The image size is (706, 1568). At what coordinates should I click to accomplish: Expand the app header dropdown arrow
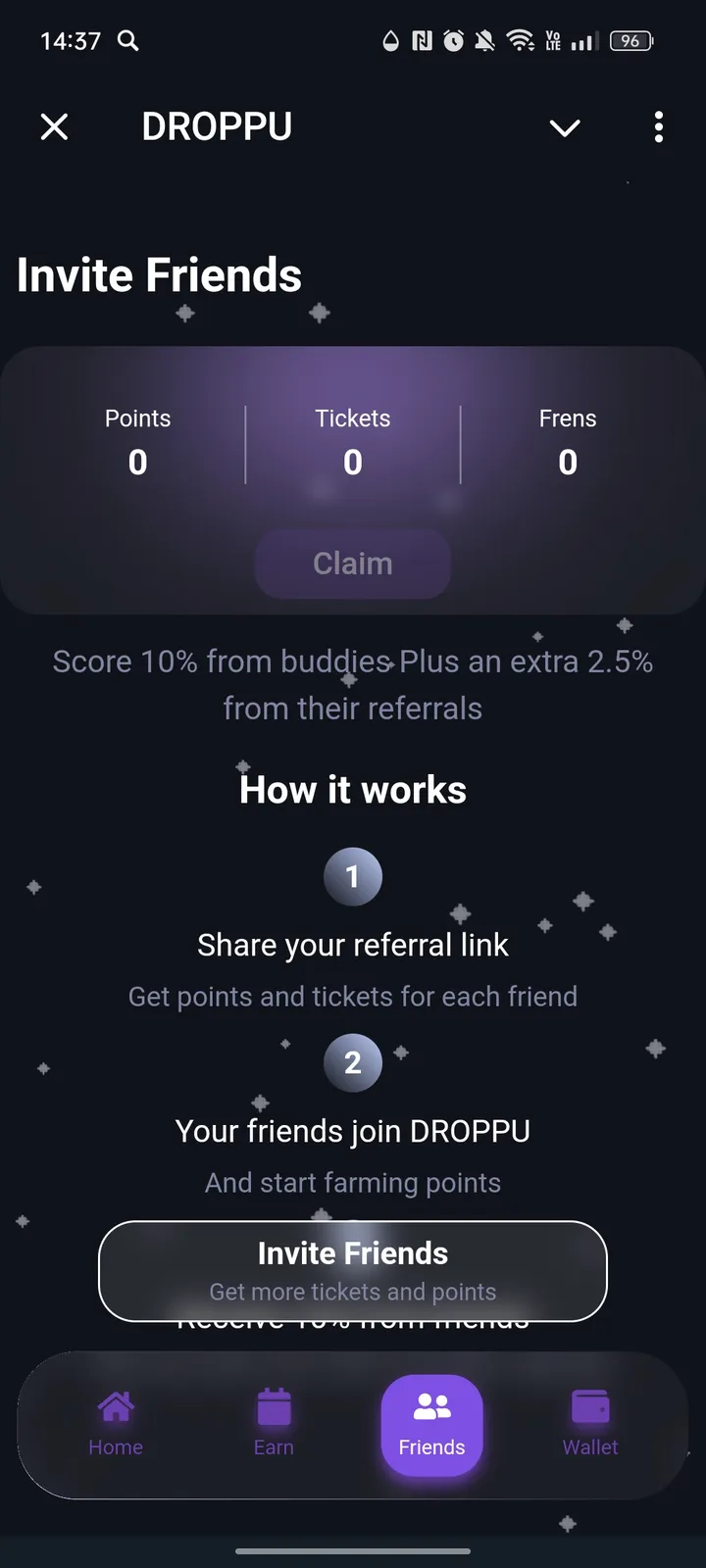coord(565,127)
